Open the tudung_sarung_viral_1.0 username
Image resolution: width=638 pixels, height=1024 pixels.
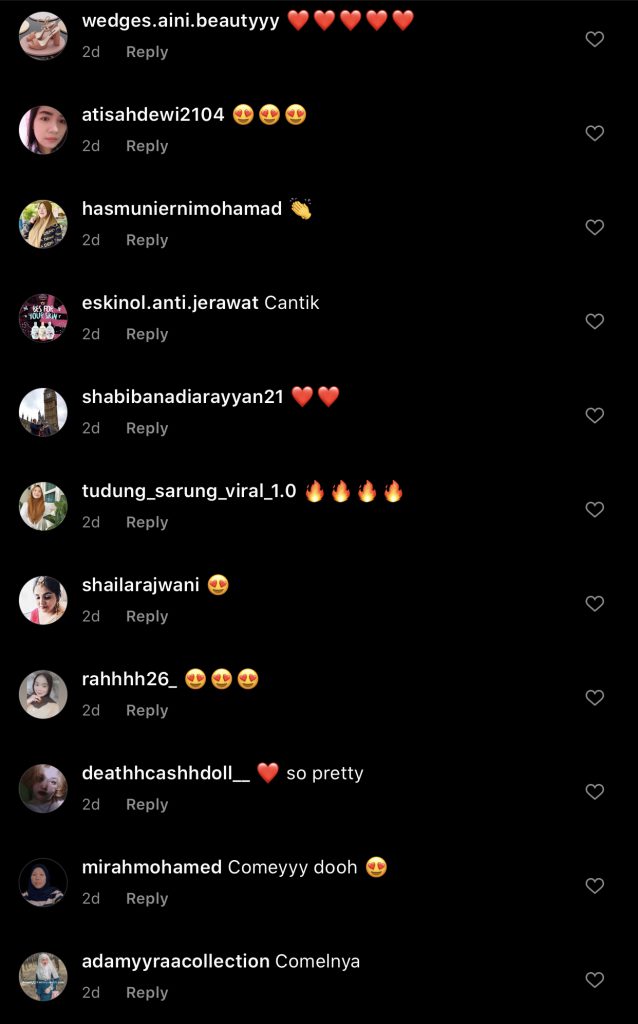coord(189,491)
